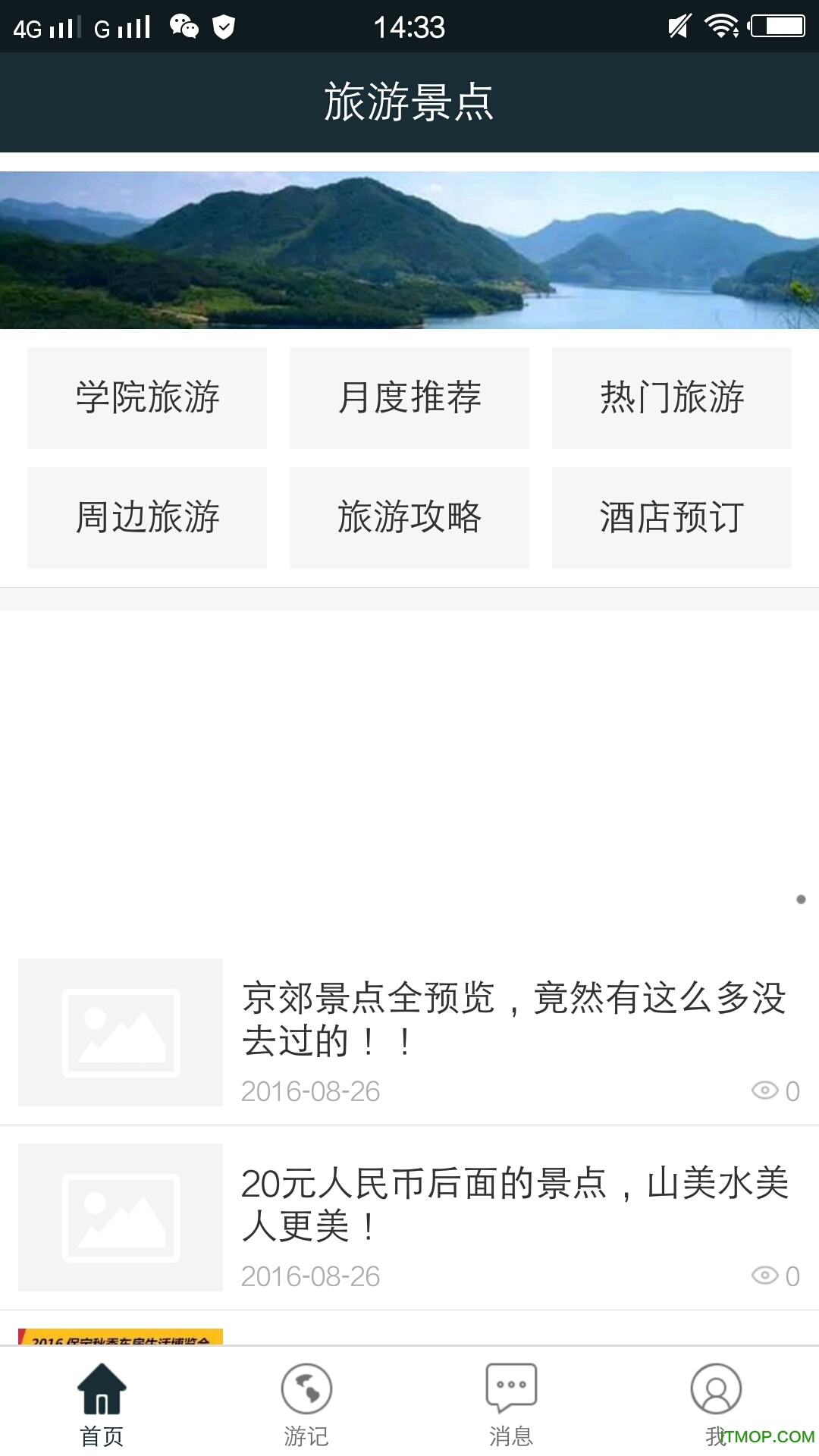Screen dimensions: 819x1456
Task: Tap 周边旅游 nearby travel
Action: [x=146, y=518]
